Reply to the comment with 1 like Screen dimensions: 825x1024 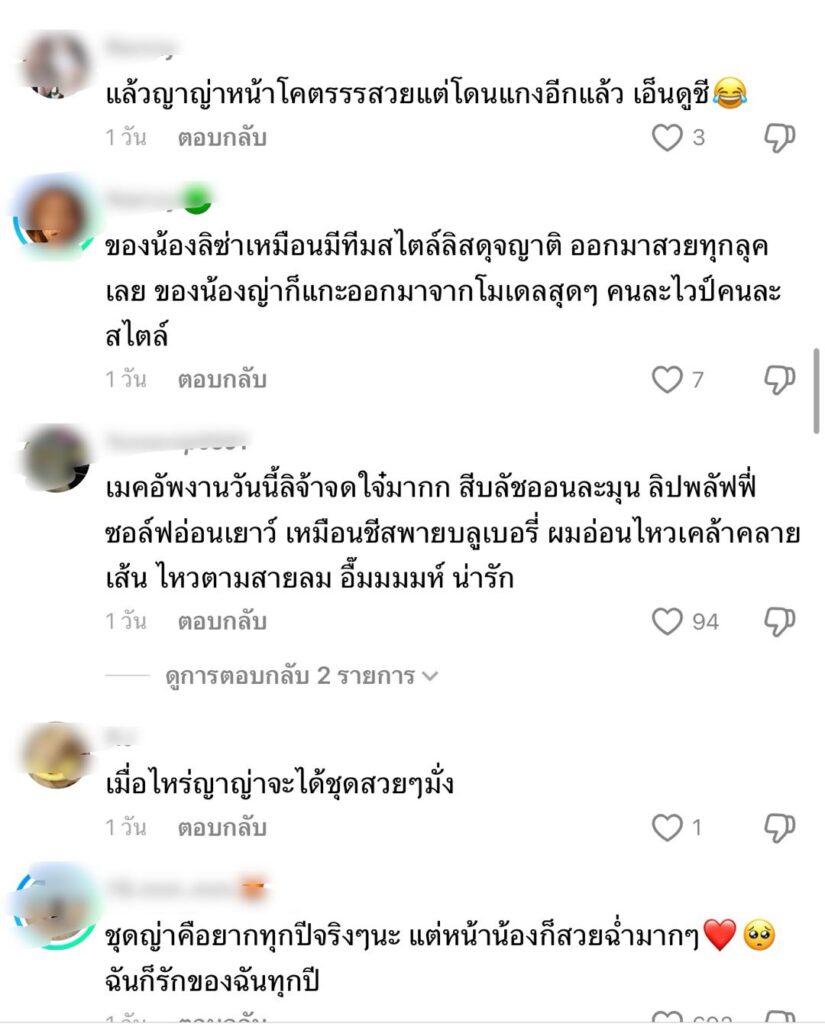[222, 828]
